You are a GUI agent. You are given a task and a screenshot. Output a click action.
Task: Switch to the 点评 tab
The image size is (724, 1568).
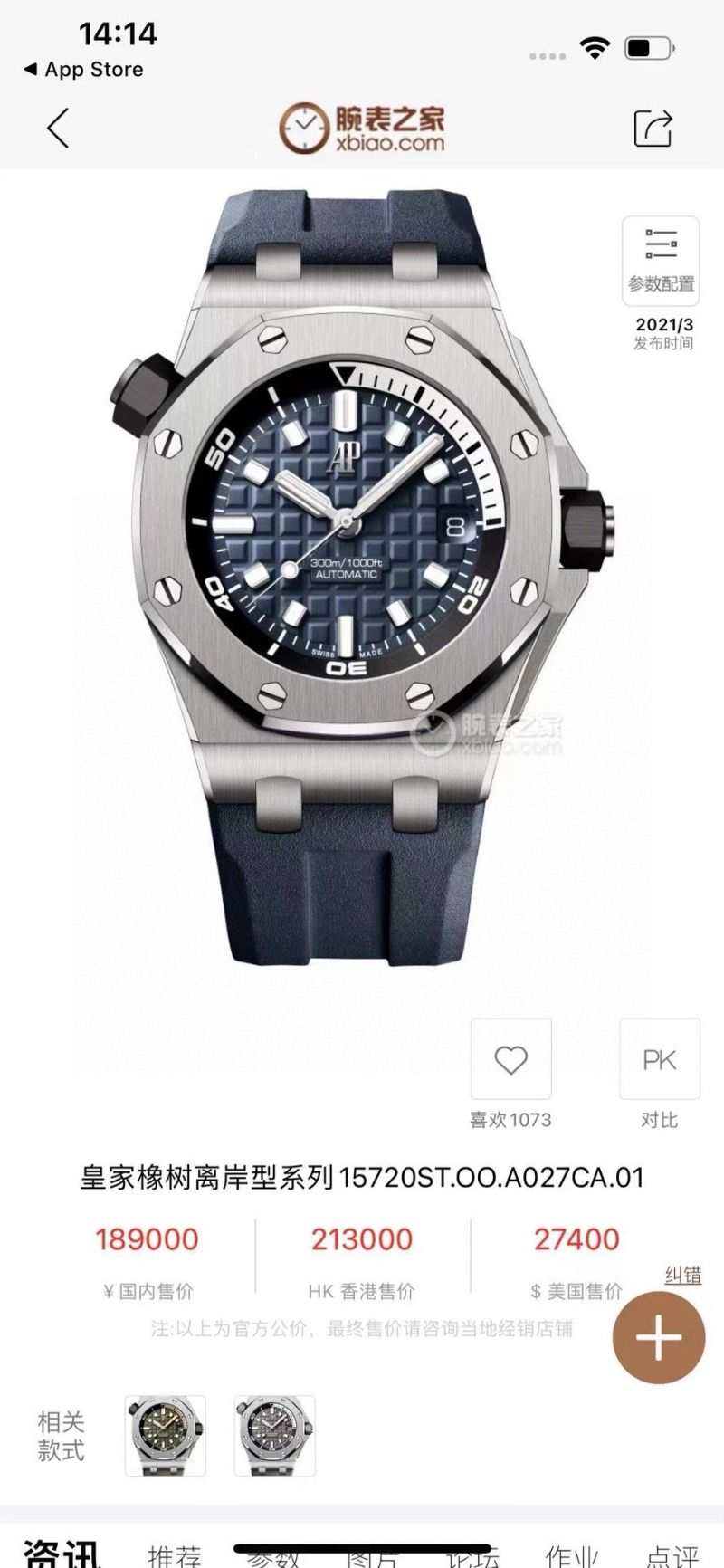coord(672,1555)
